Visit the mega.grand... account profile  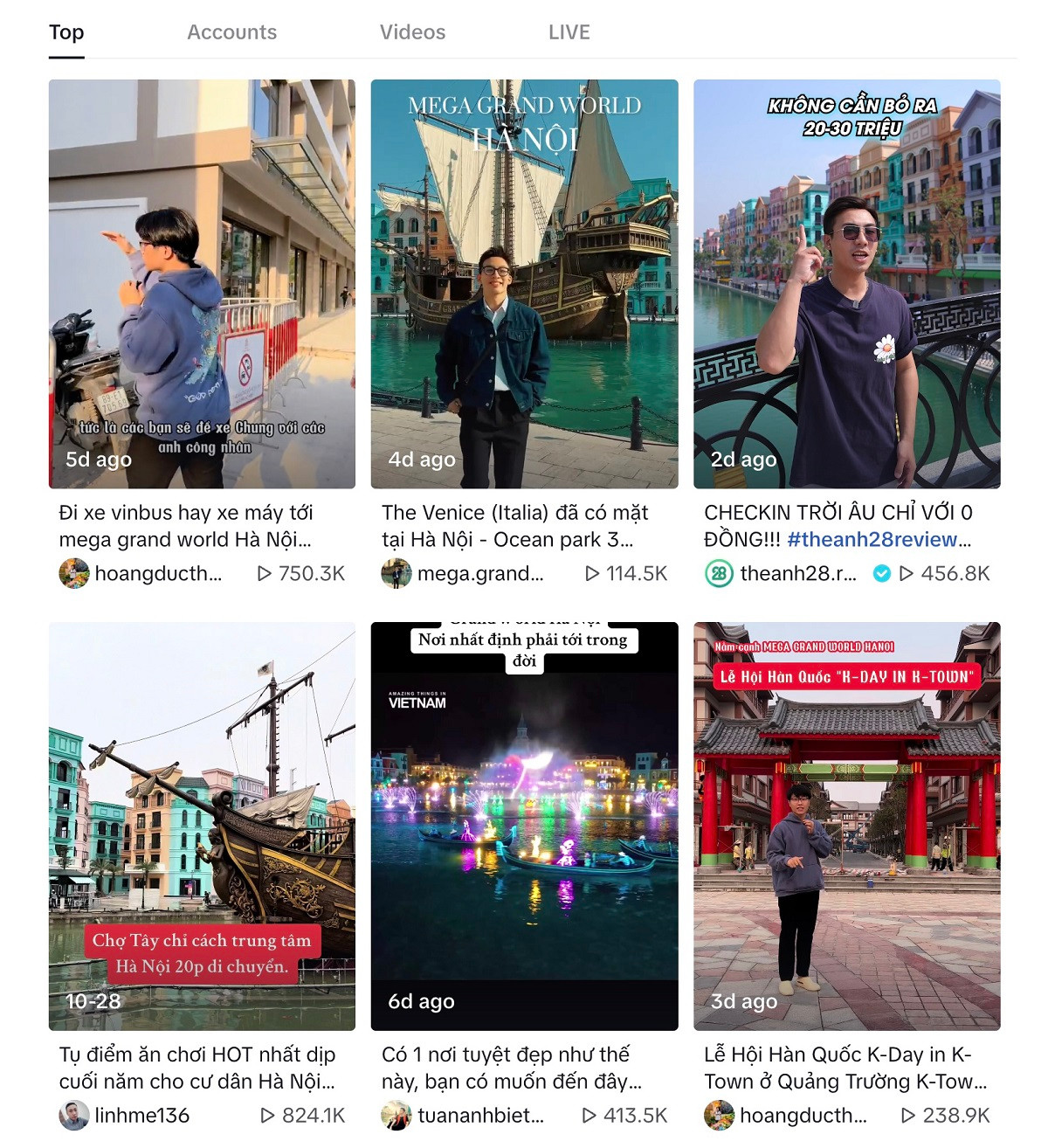pyautogui.click(x=479, y=574)
